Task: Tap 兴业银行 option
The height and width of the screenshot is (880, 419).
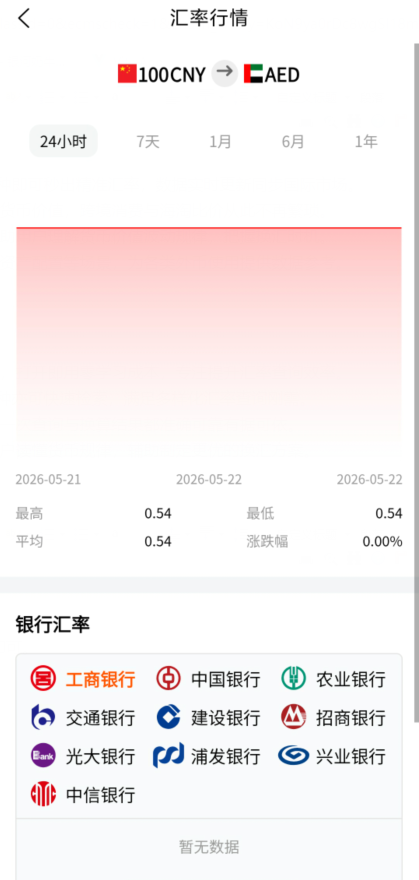Action: click(332, 756)
